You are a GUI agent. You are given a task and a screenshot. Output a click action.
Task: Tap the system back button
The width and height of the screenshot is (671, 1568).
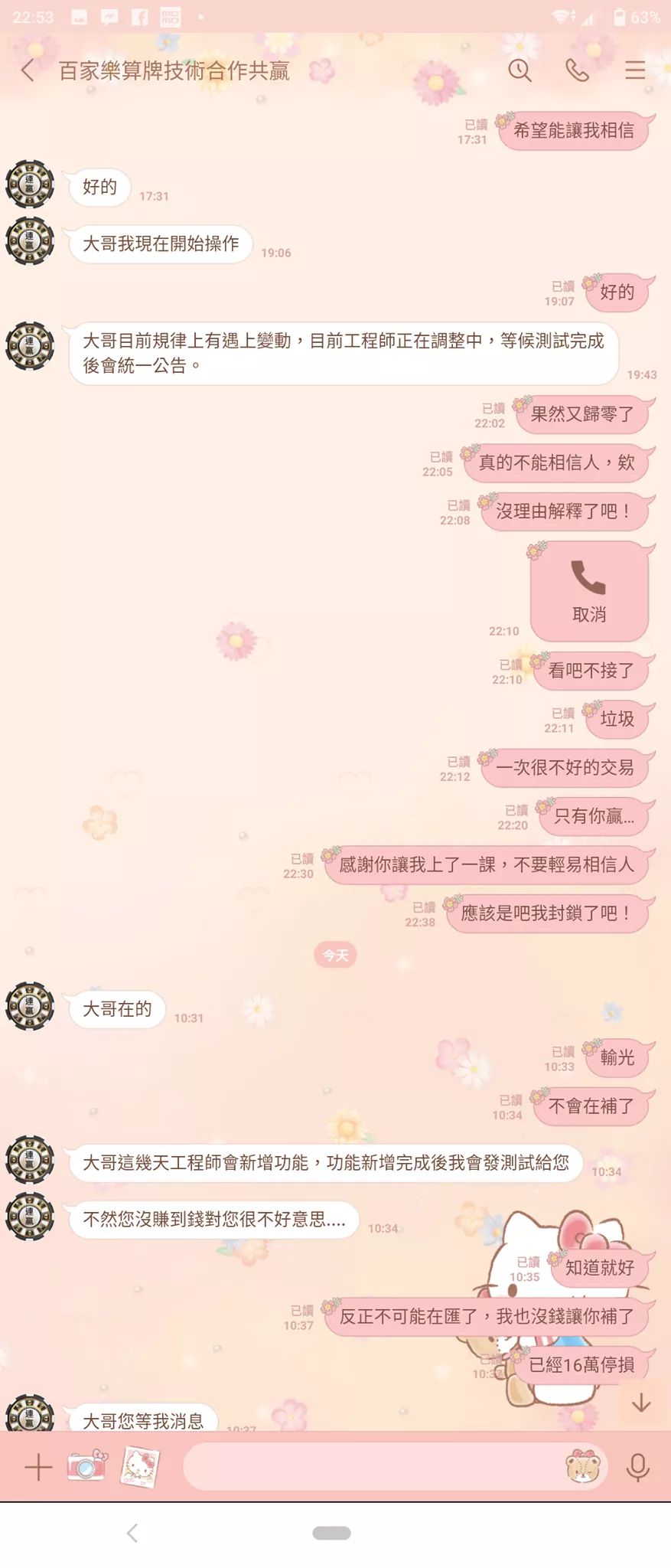point(132,1533)
